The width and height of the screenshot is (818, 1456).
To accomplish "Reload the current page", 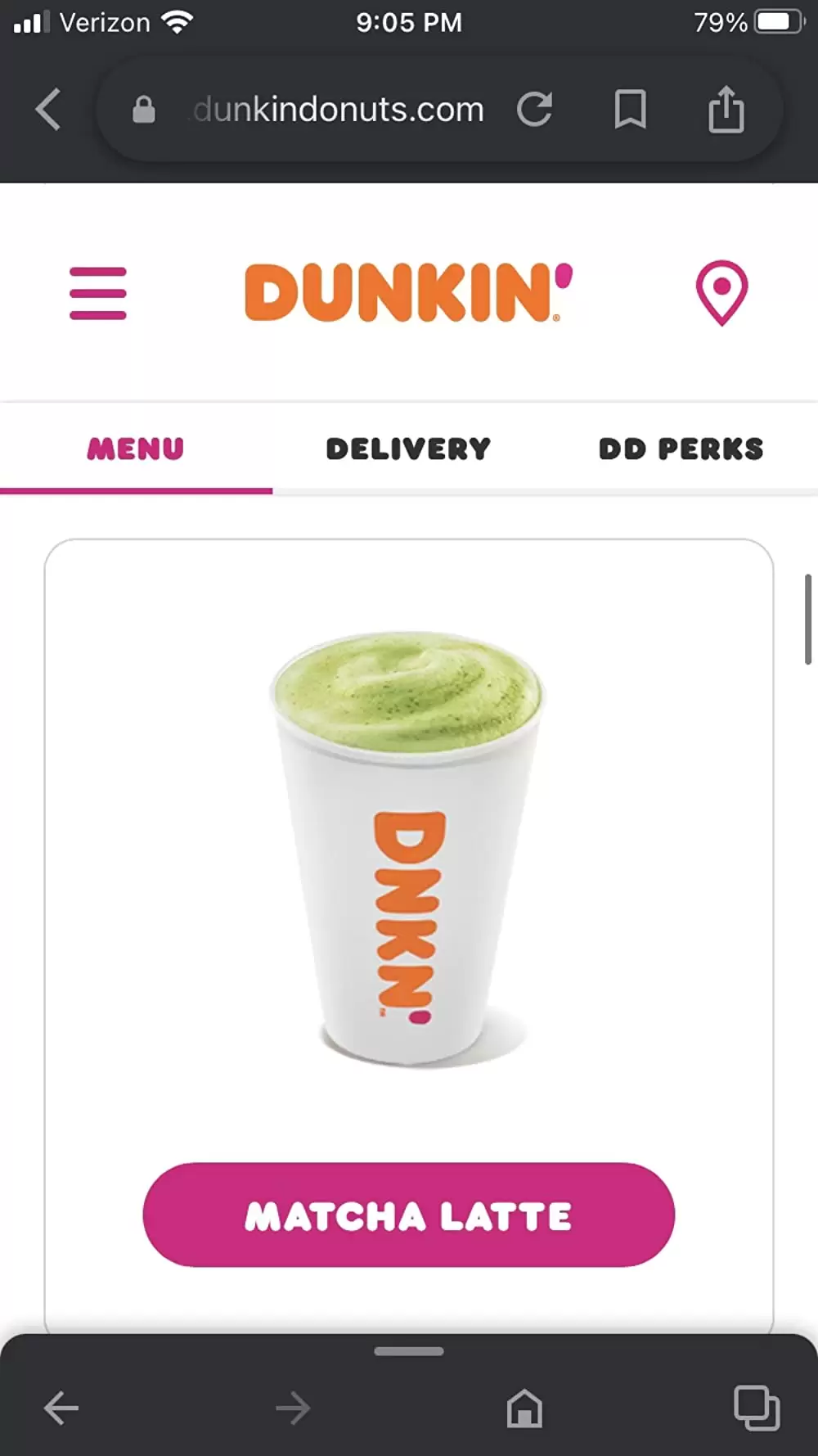I will (535, 110).
